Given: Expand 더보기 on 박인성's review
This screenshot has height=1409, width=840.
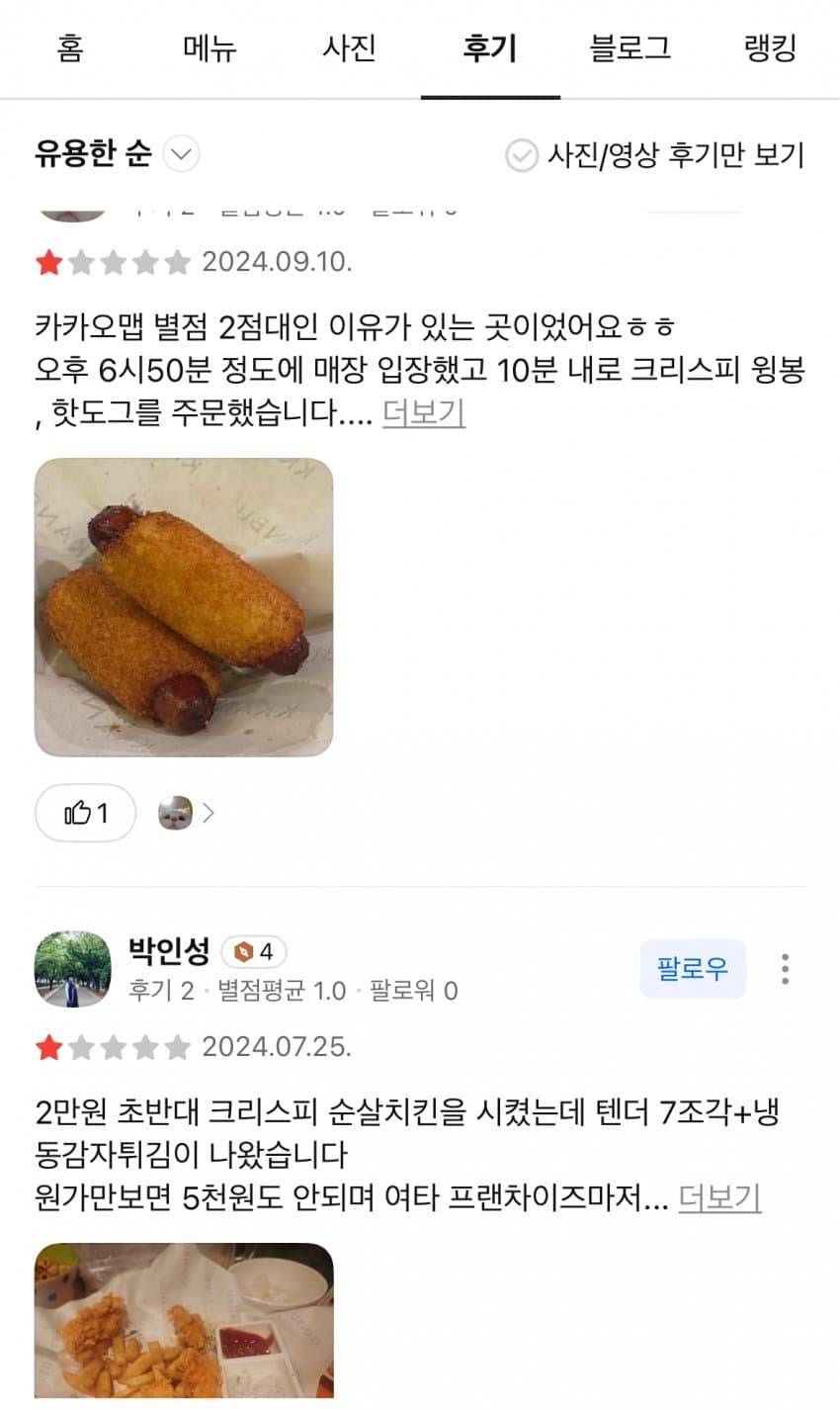Looking at the screenshot, I should click(719, 1198).
